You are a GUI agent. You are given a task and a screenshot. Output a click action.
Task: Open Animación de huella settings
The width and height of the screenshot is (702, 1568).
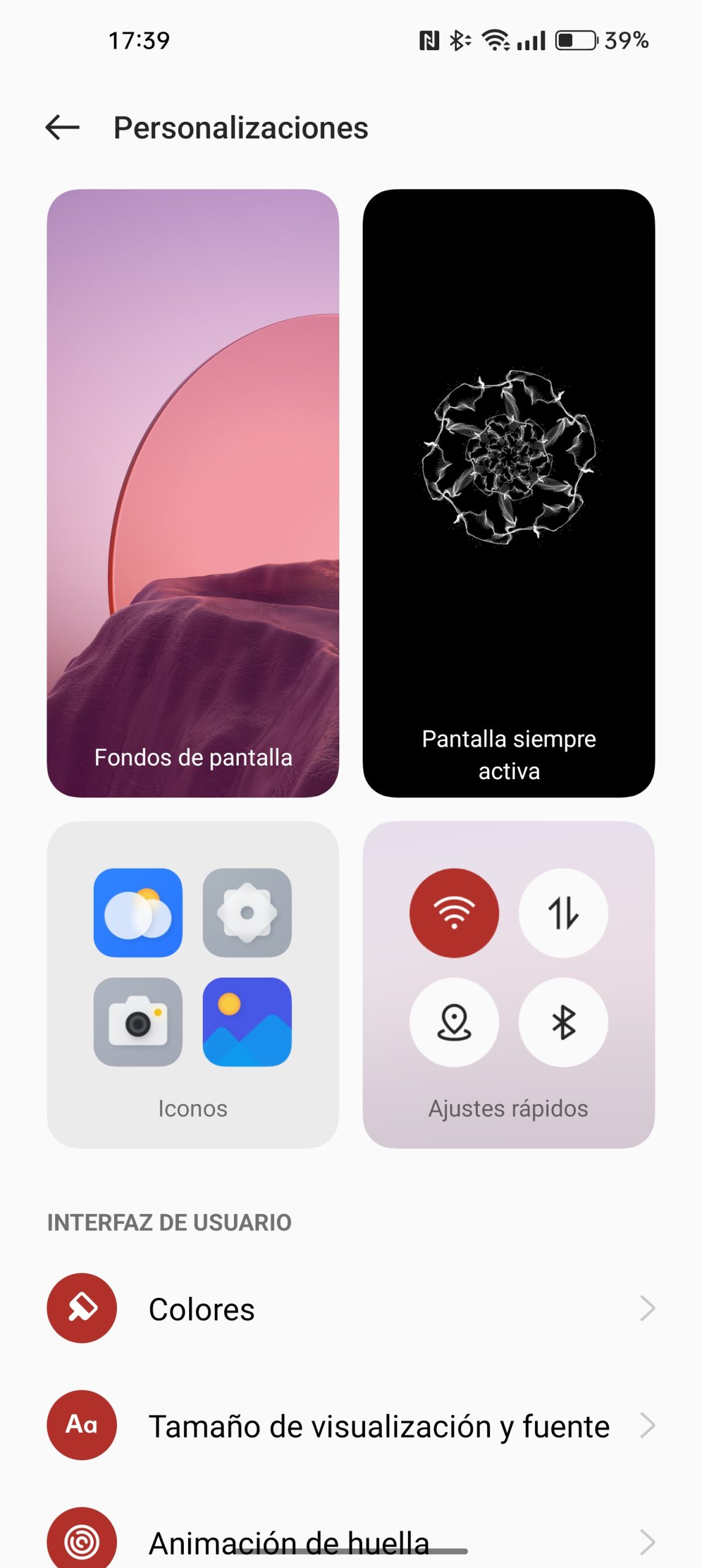tap(350, 1540)
